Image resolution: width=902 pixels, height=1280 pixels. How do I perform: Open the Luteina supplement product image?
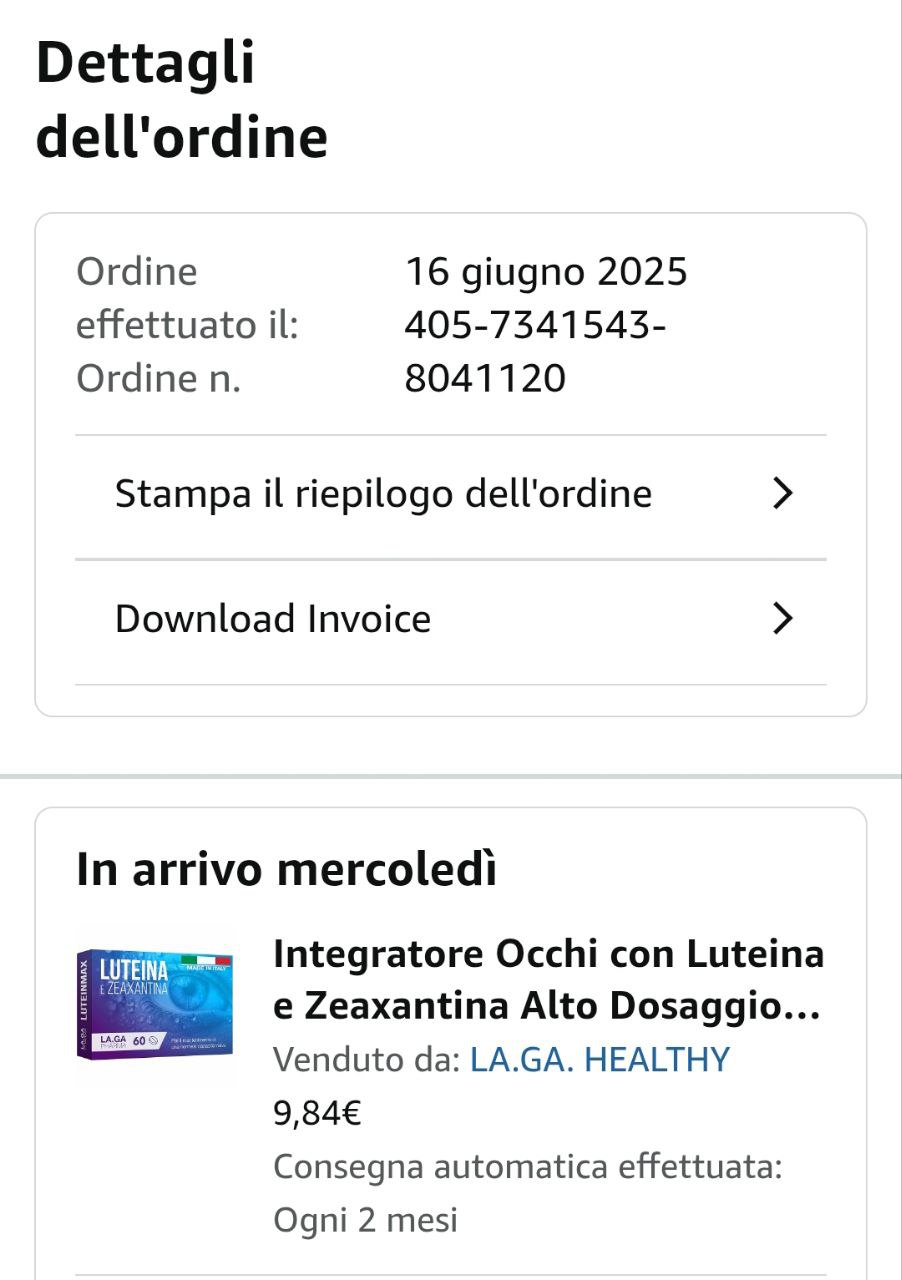point(155,1004)
